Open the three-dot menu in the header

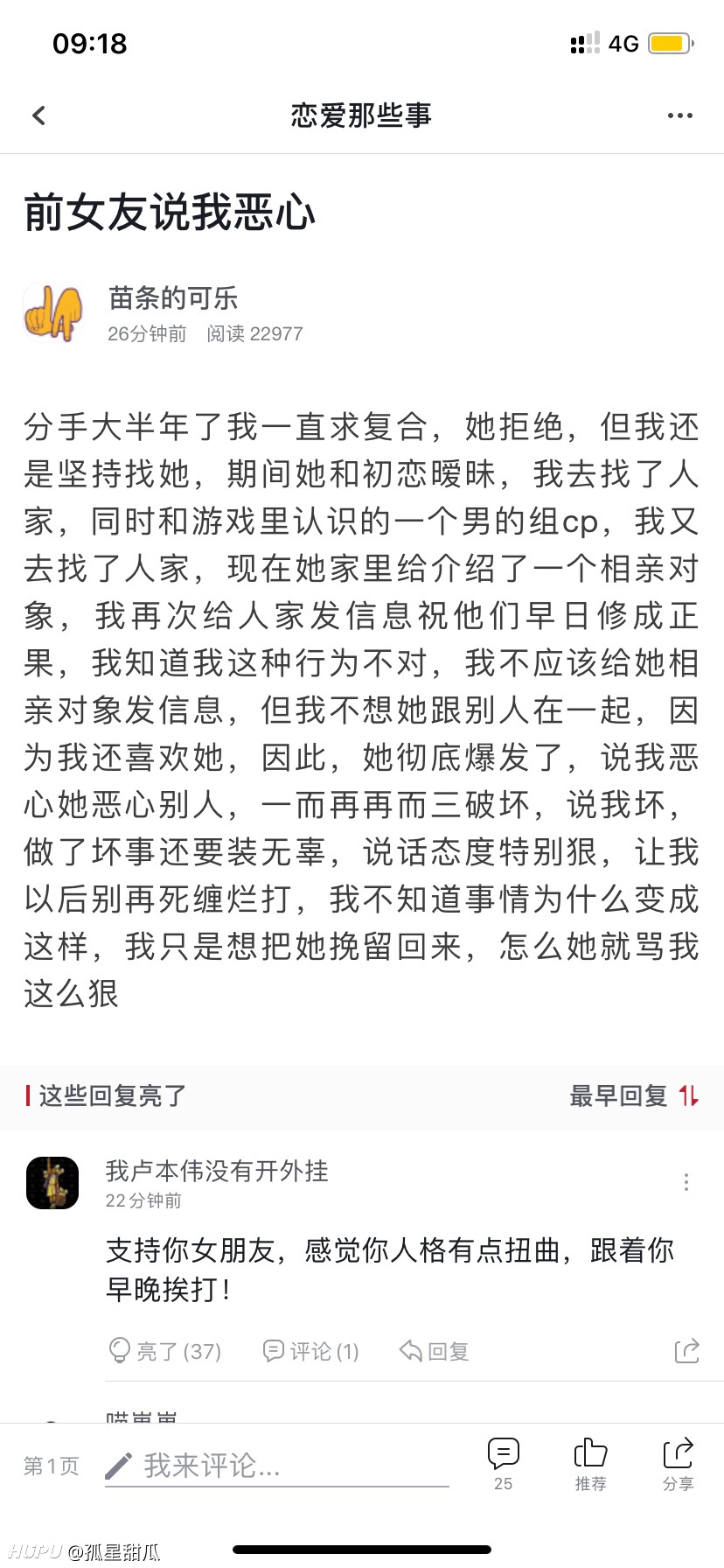click(x=679, y=115)
